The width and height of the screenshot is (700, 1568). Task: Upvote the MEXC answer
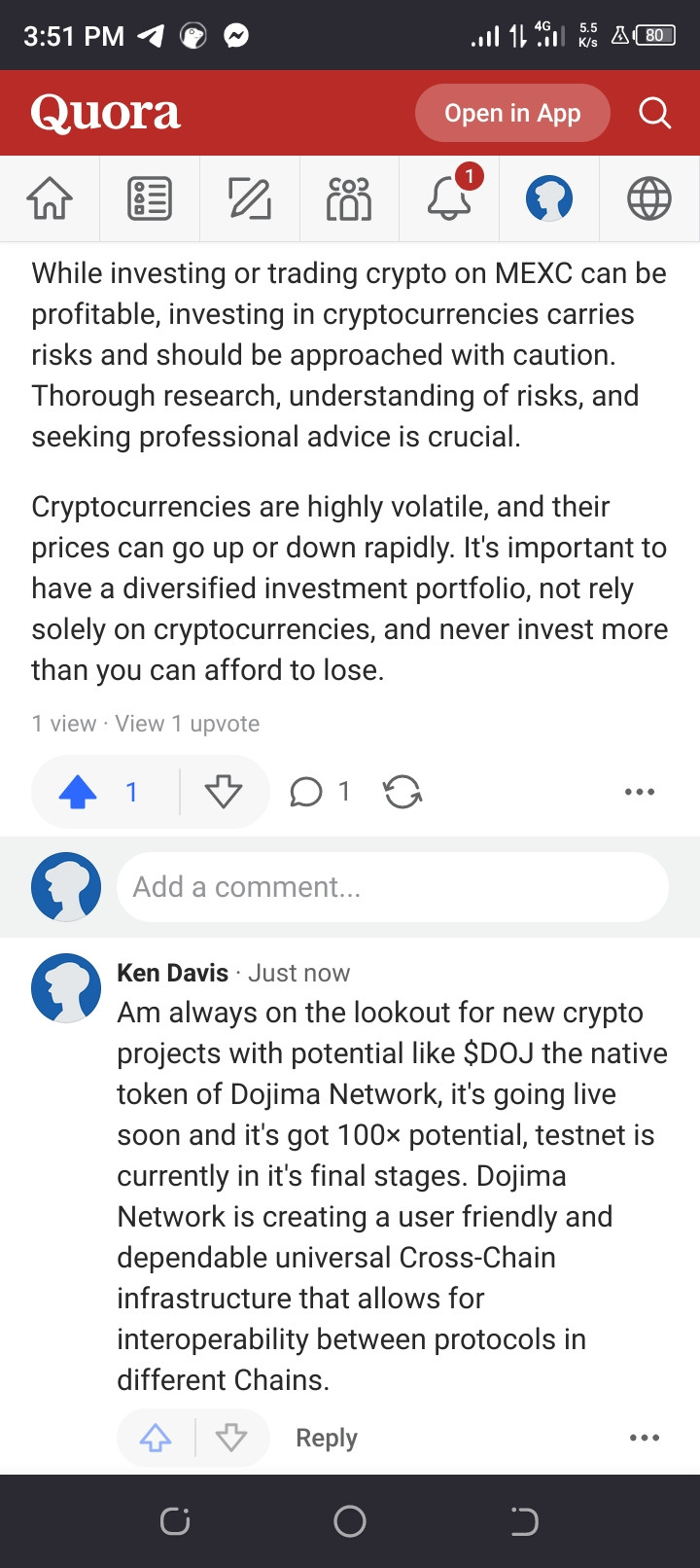79,793
